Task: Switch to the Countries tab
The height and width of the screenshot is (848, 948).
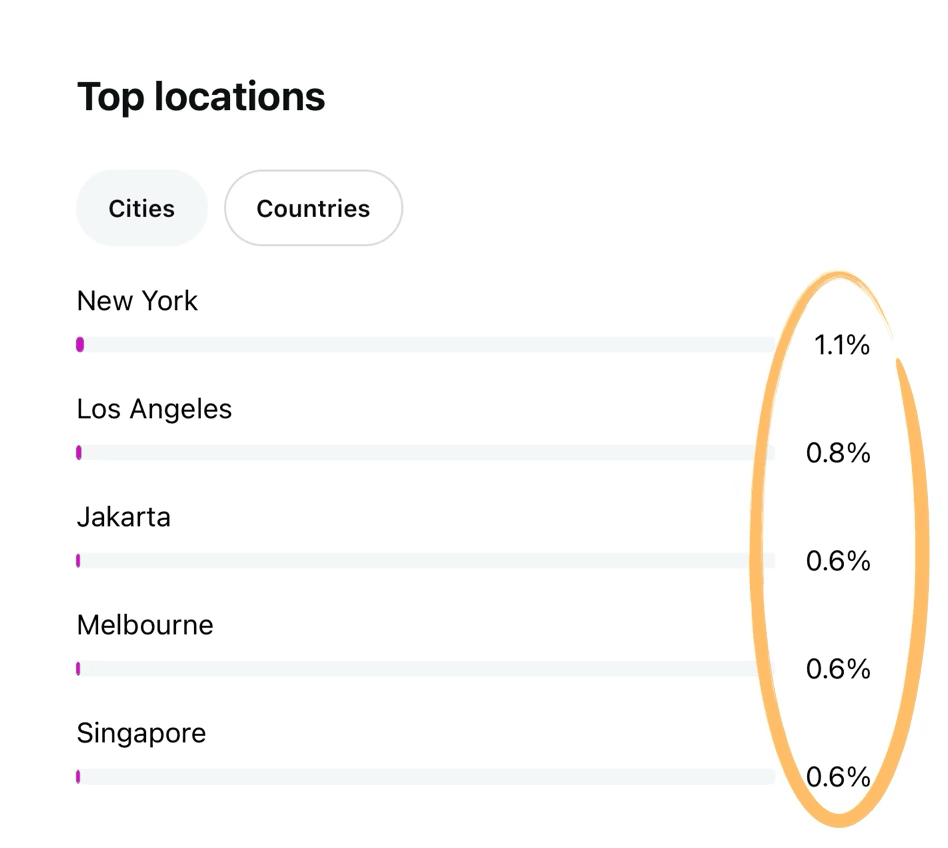Action: click(x=313, y=208)
